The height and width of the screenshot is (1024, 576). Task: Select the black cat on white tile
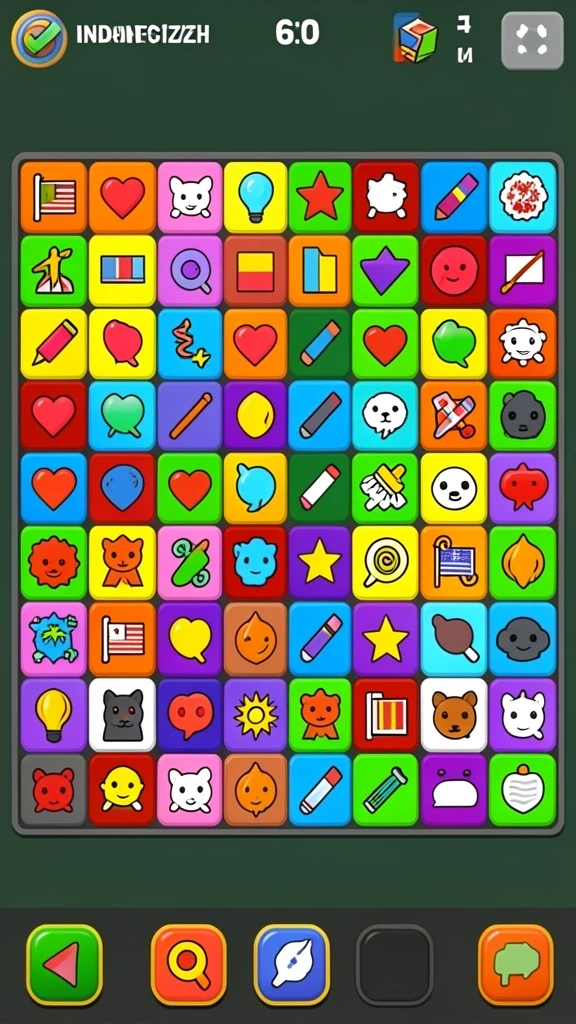(122, 714)
